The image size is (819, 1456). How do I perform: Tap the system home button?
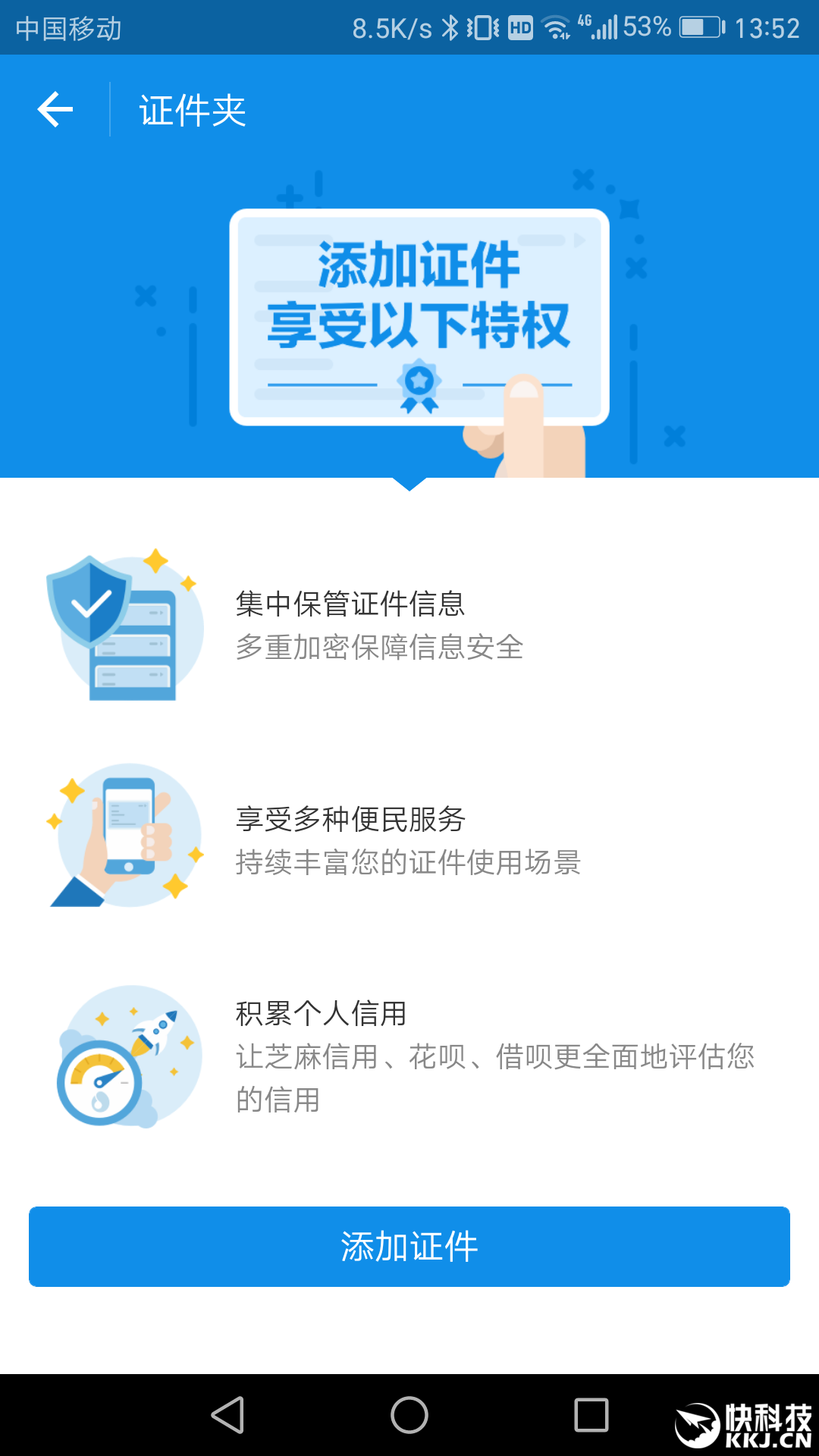click(x=409, y=1415)
